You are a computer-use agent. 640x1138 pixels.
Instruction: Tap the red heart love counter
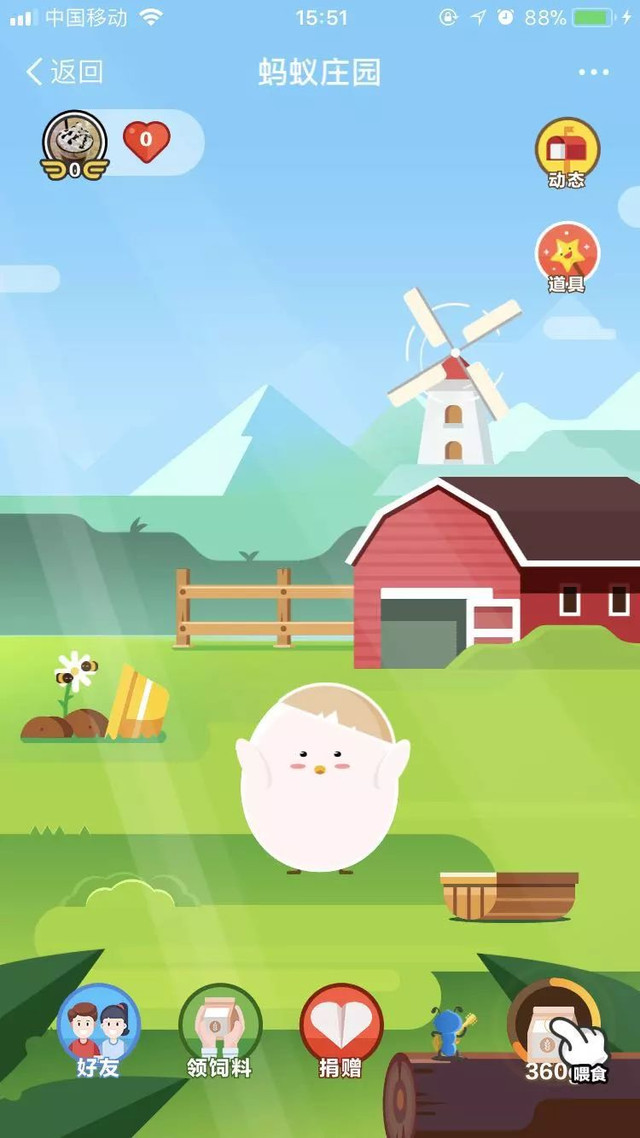tap(146, 141)
